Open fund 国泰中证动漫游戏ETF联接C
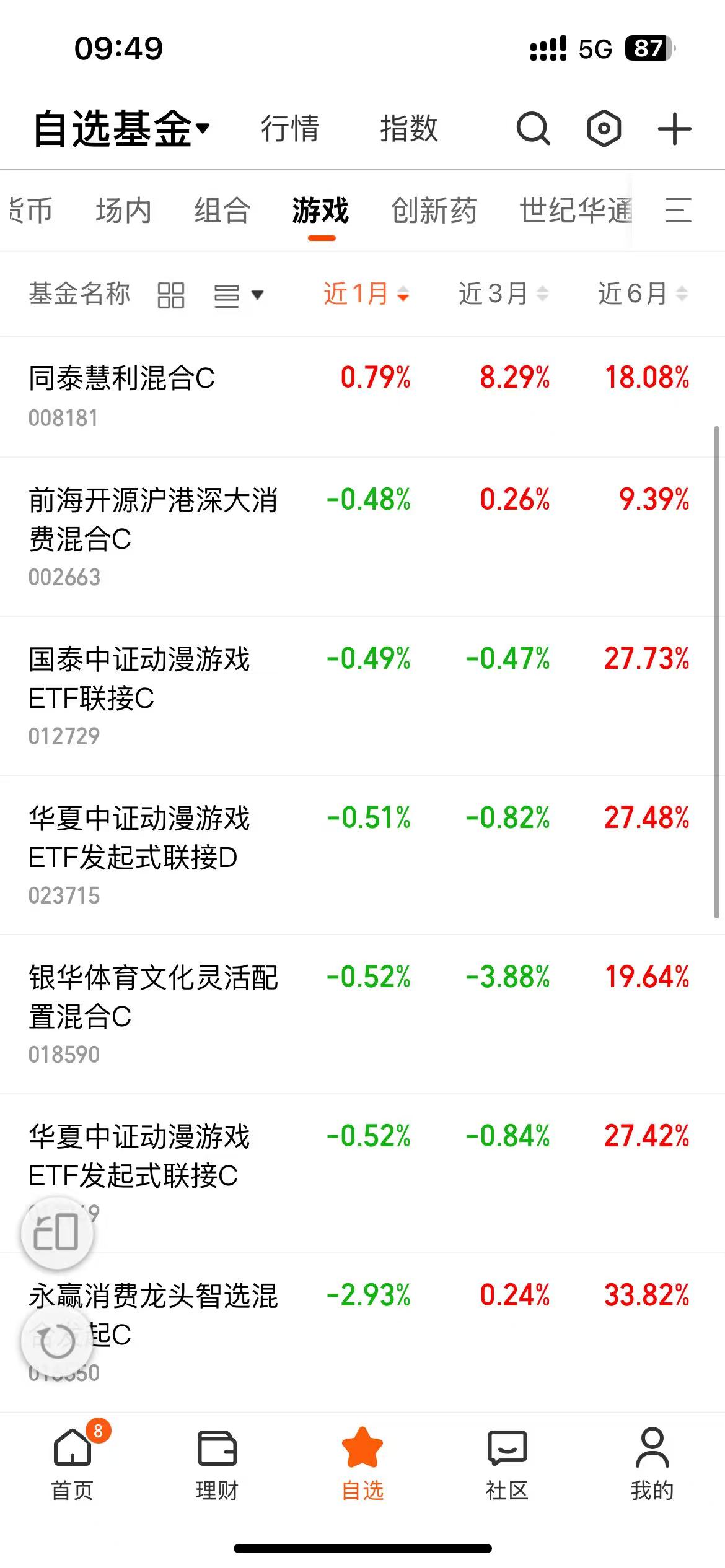725x1568 pixels. coord(362,695)
